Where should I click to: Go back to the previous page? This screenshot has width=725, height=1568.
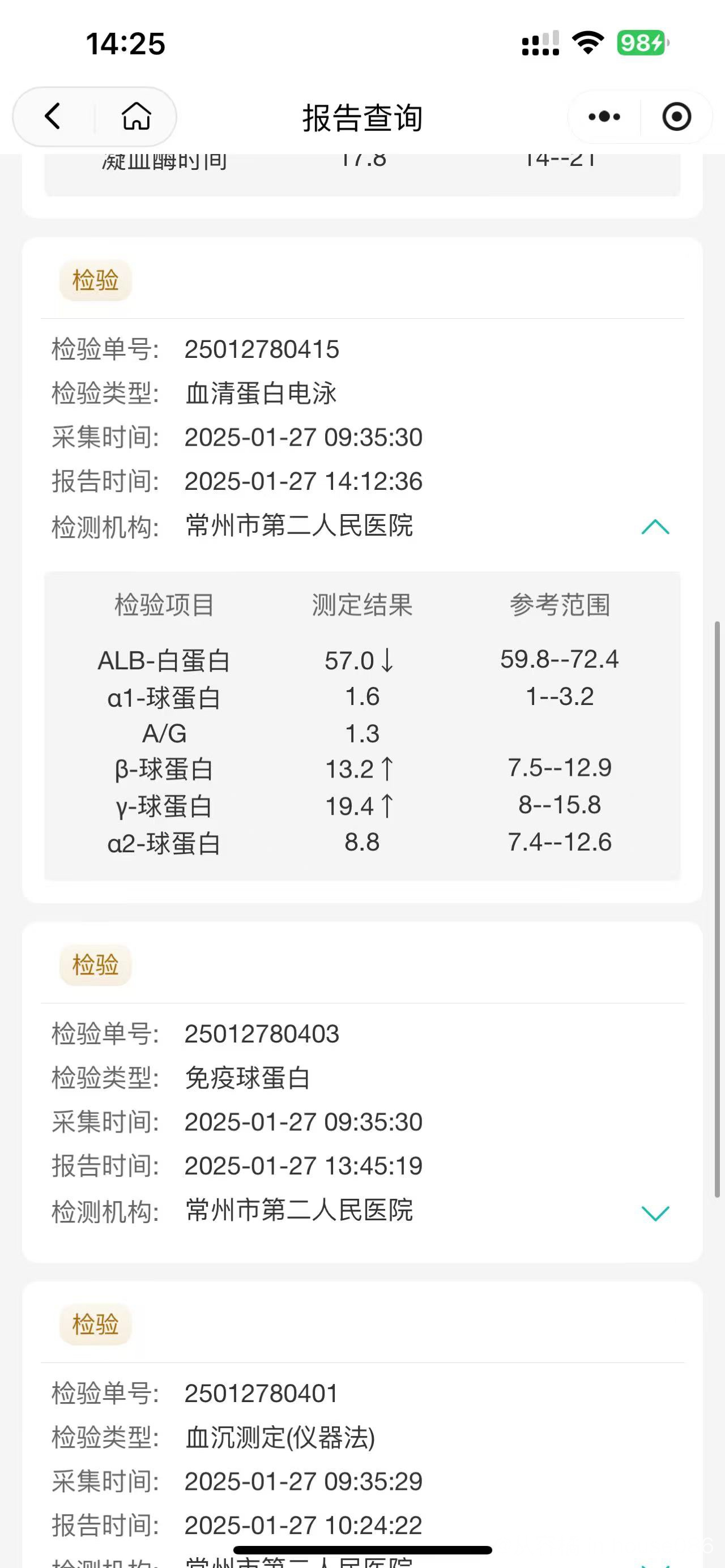click(53, 116)
